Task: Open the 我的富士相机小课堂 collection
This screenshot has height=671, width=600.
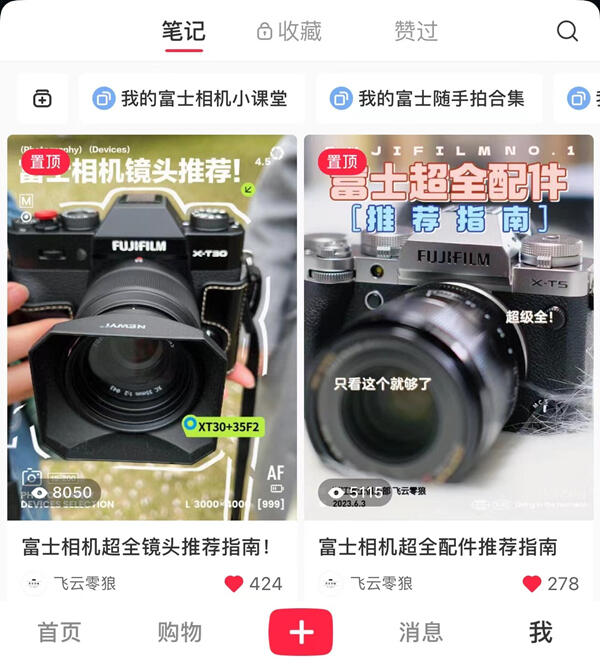Action: pyautogui.click(x=191, y=98)
